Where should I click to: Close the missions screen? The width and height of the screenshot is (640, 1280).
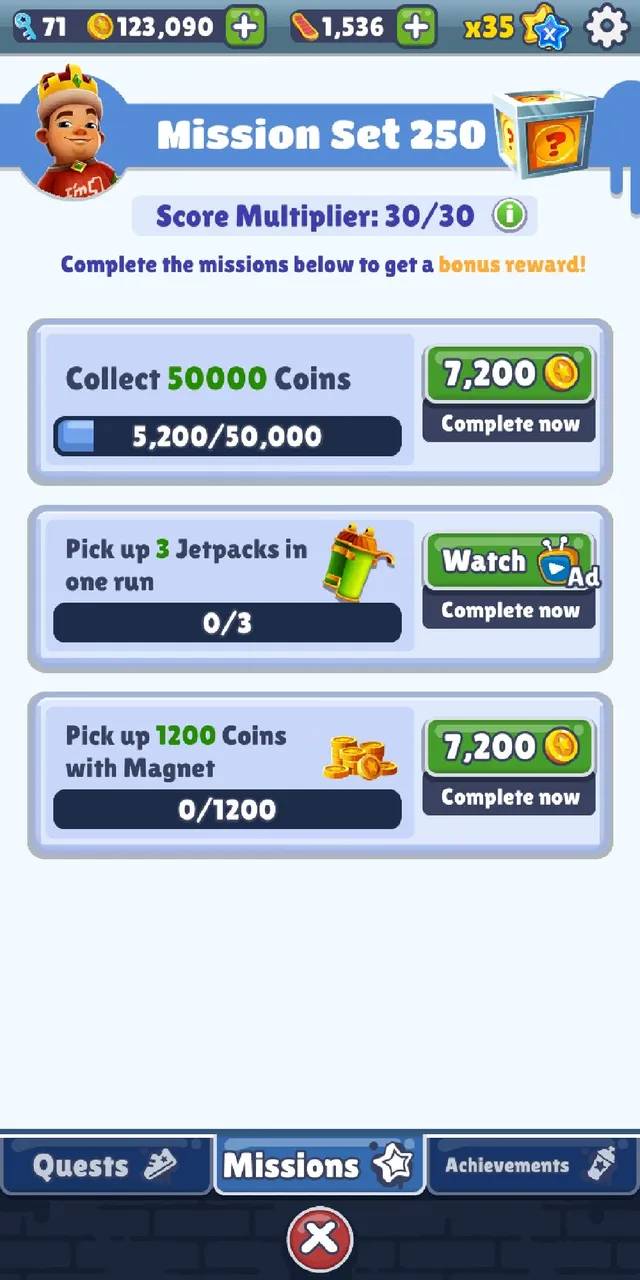(320, 1238)
